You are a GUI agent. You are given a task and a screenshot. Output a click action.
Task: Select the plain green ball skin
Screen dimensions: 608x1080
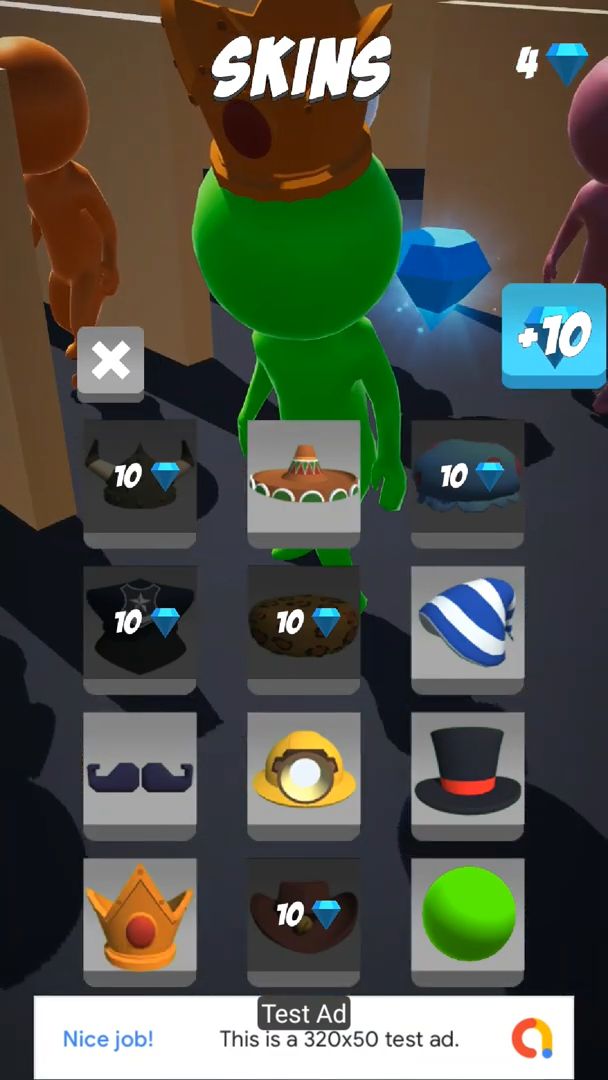point(468,915)
